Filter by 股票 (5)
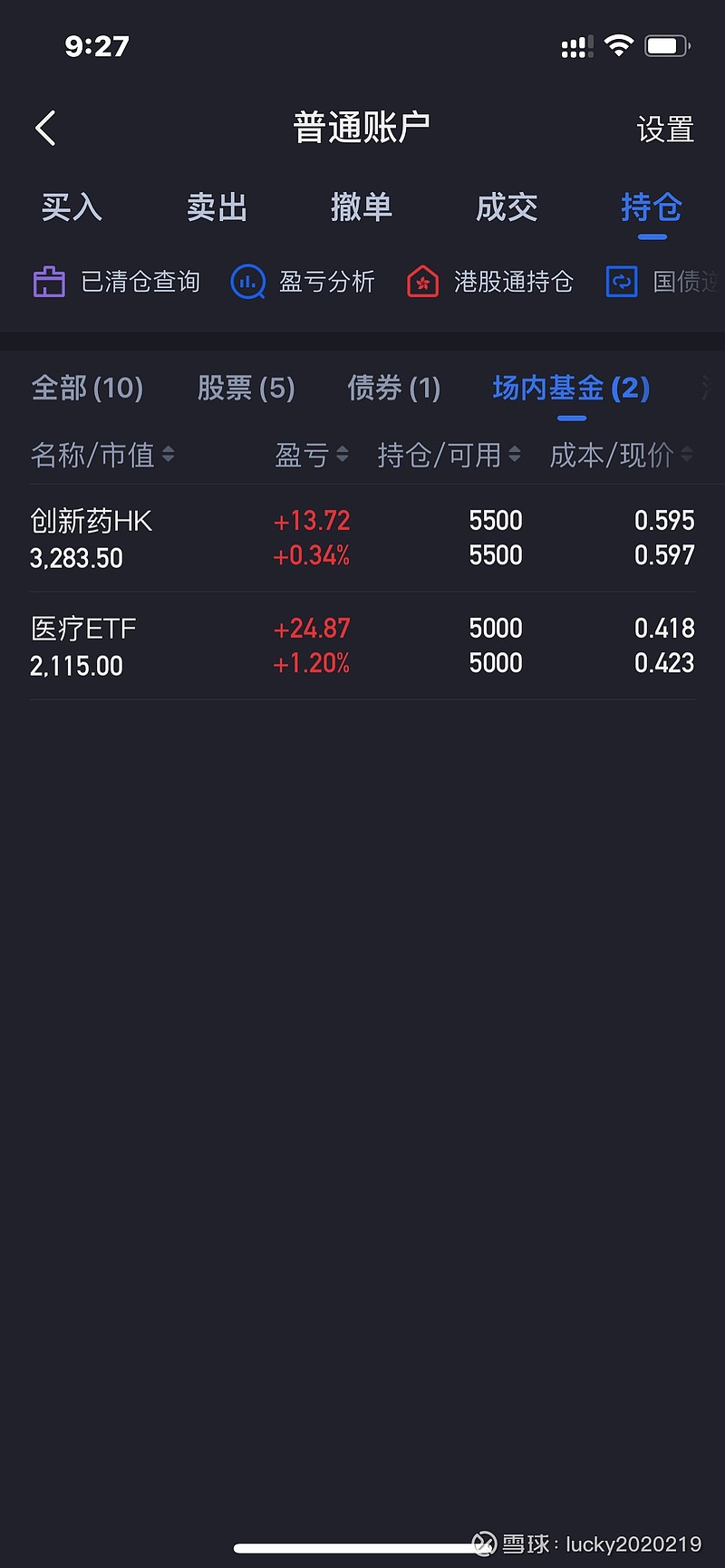The image size is (725, 1568). pos(246,388)
